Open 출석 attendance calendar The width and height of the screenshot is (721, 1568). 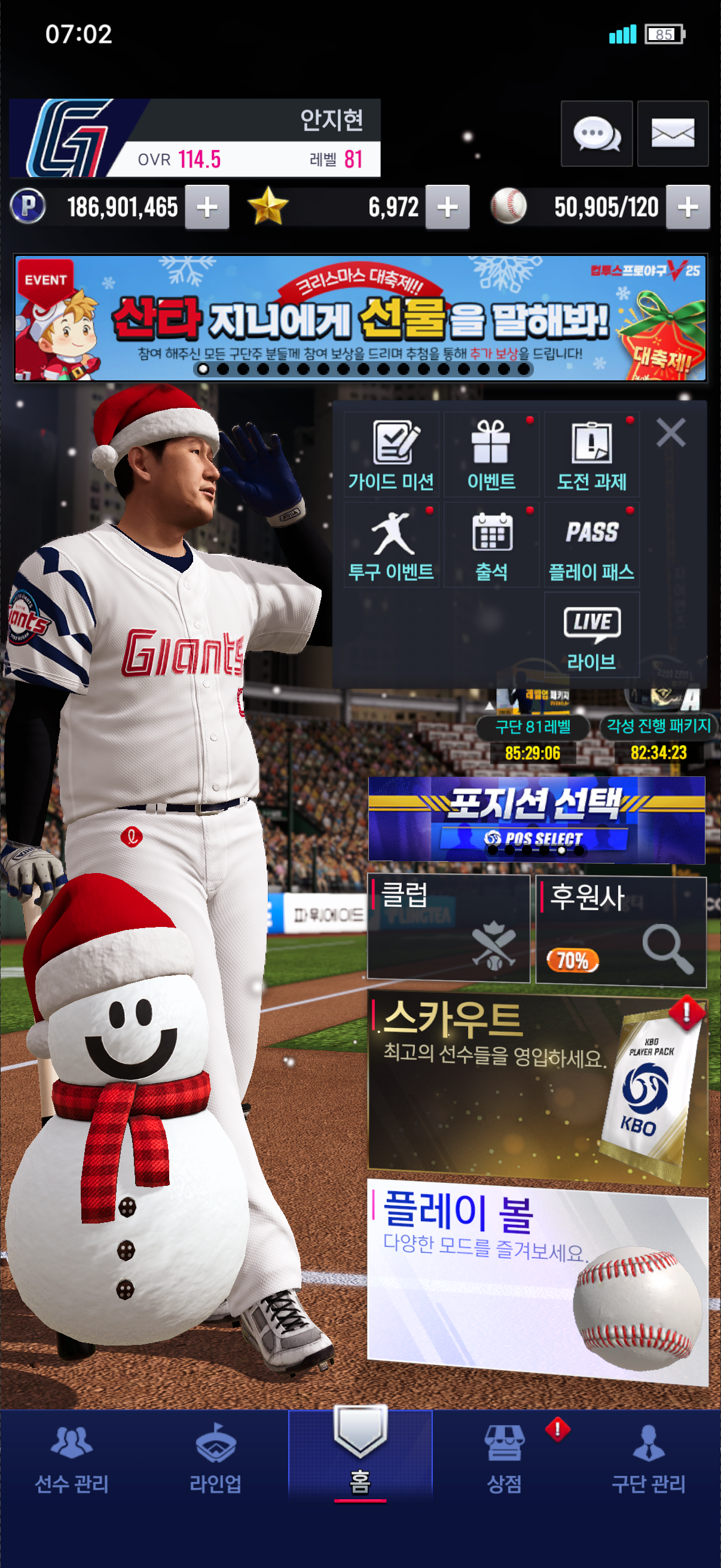coord(491,545)
